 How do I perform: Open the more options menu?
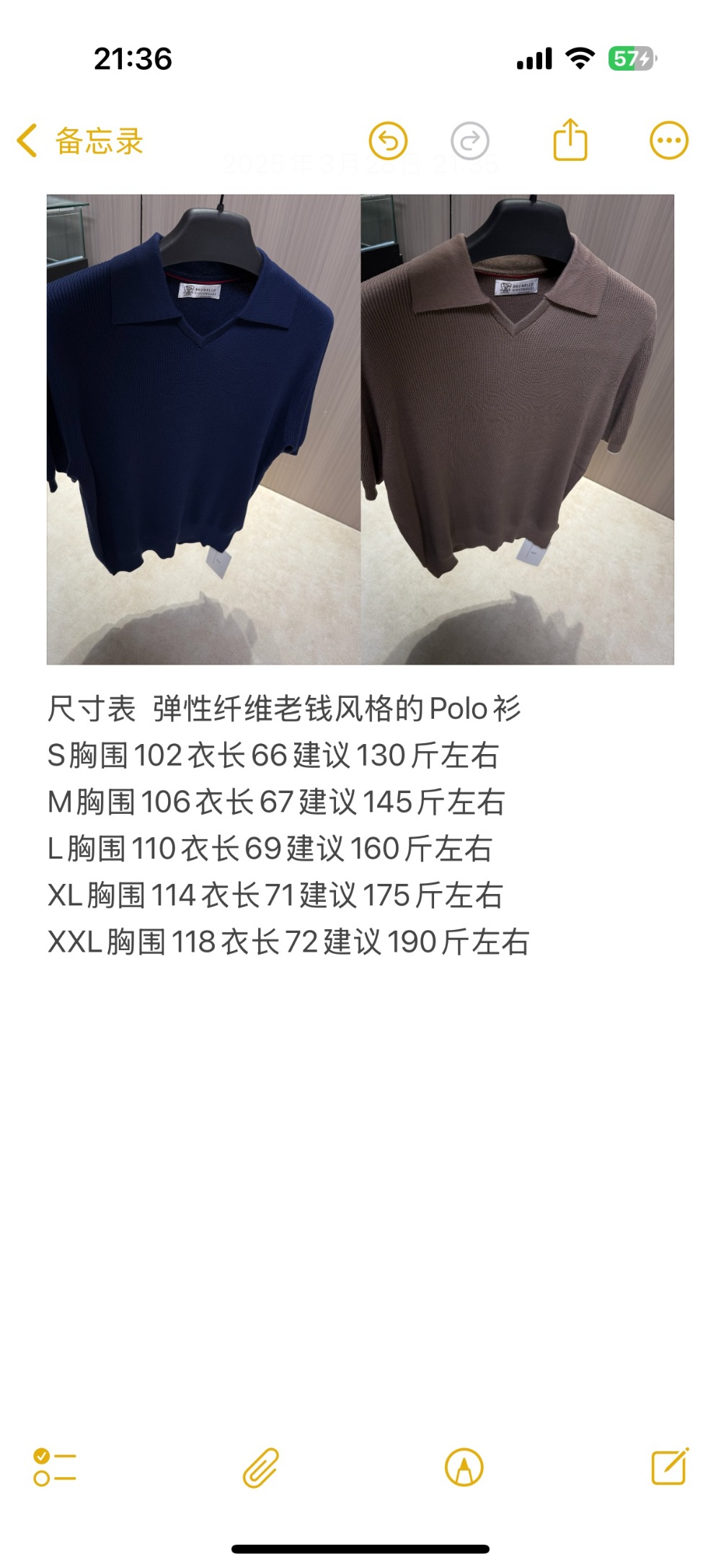[x=669, y=141]
